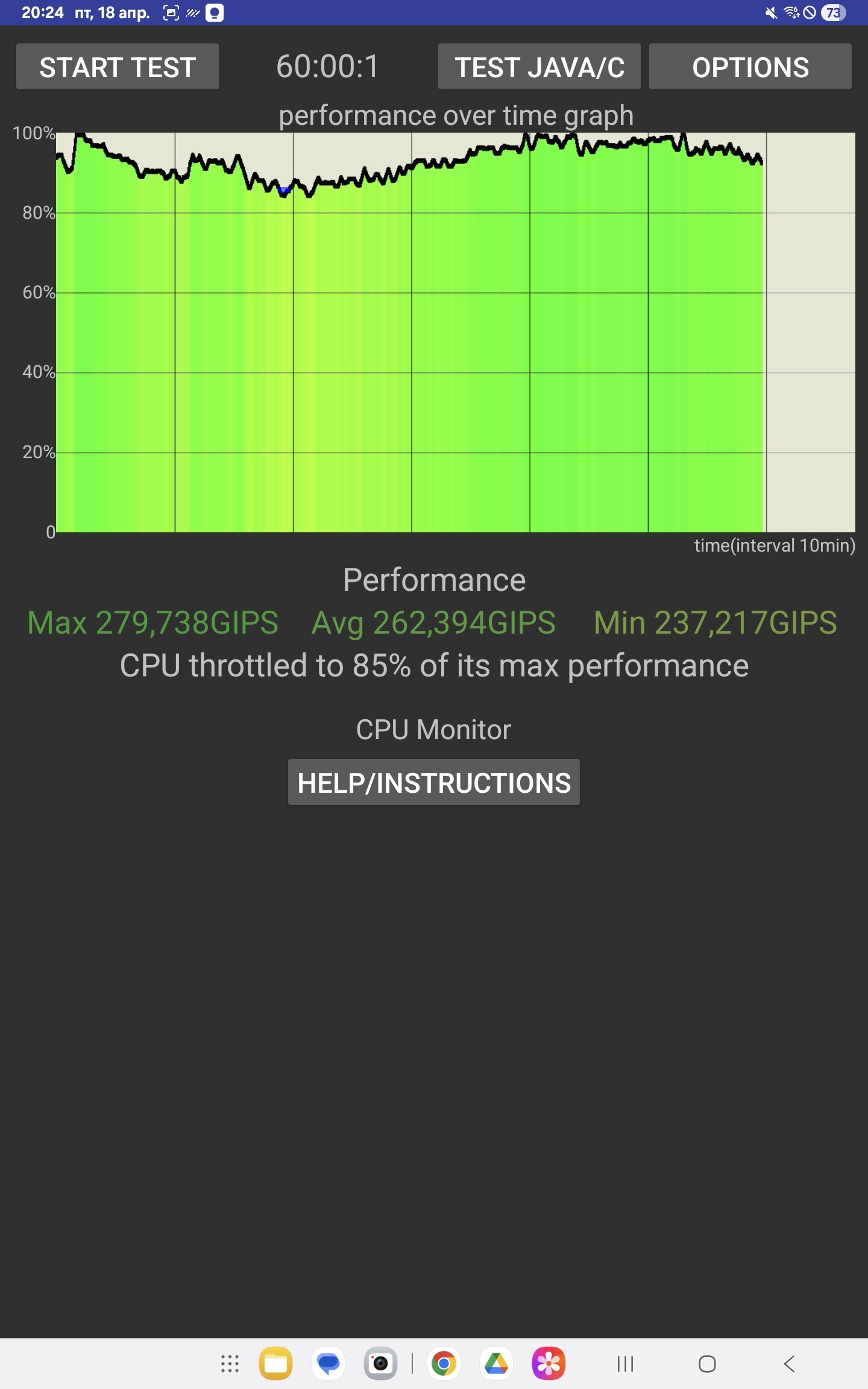This screenshot has height=1389, width=868.
Task: Navigate back with system back arrow
Action: pyautogui.click(x=790, y=1364)
